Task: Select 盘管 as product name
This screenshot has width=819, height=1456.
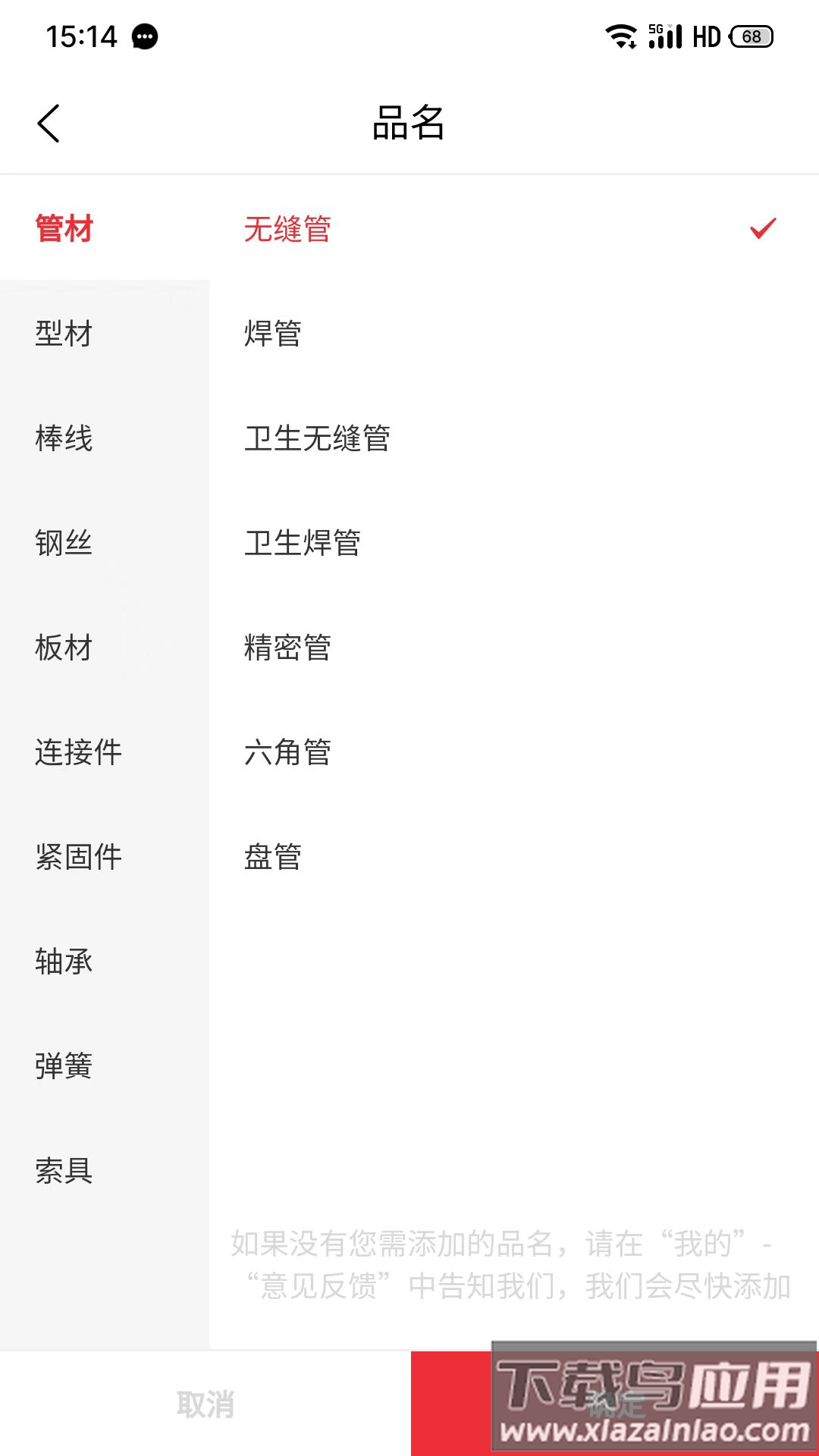Action: (x=273, y=856)
